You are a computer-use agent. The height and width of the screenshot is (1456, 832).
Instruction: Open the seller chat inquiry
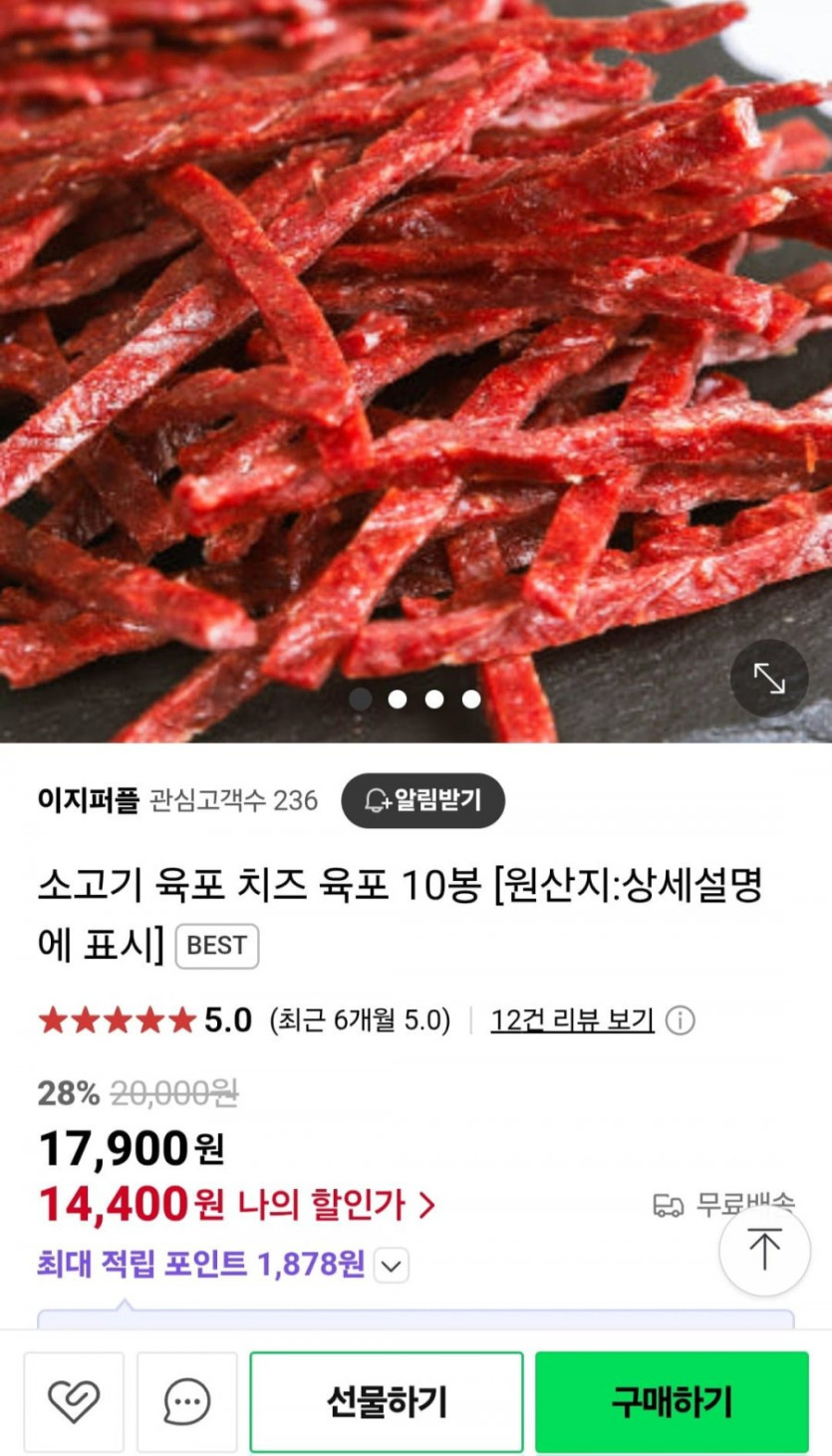[x=186, y=1401]
